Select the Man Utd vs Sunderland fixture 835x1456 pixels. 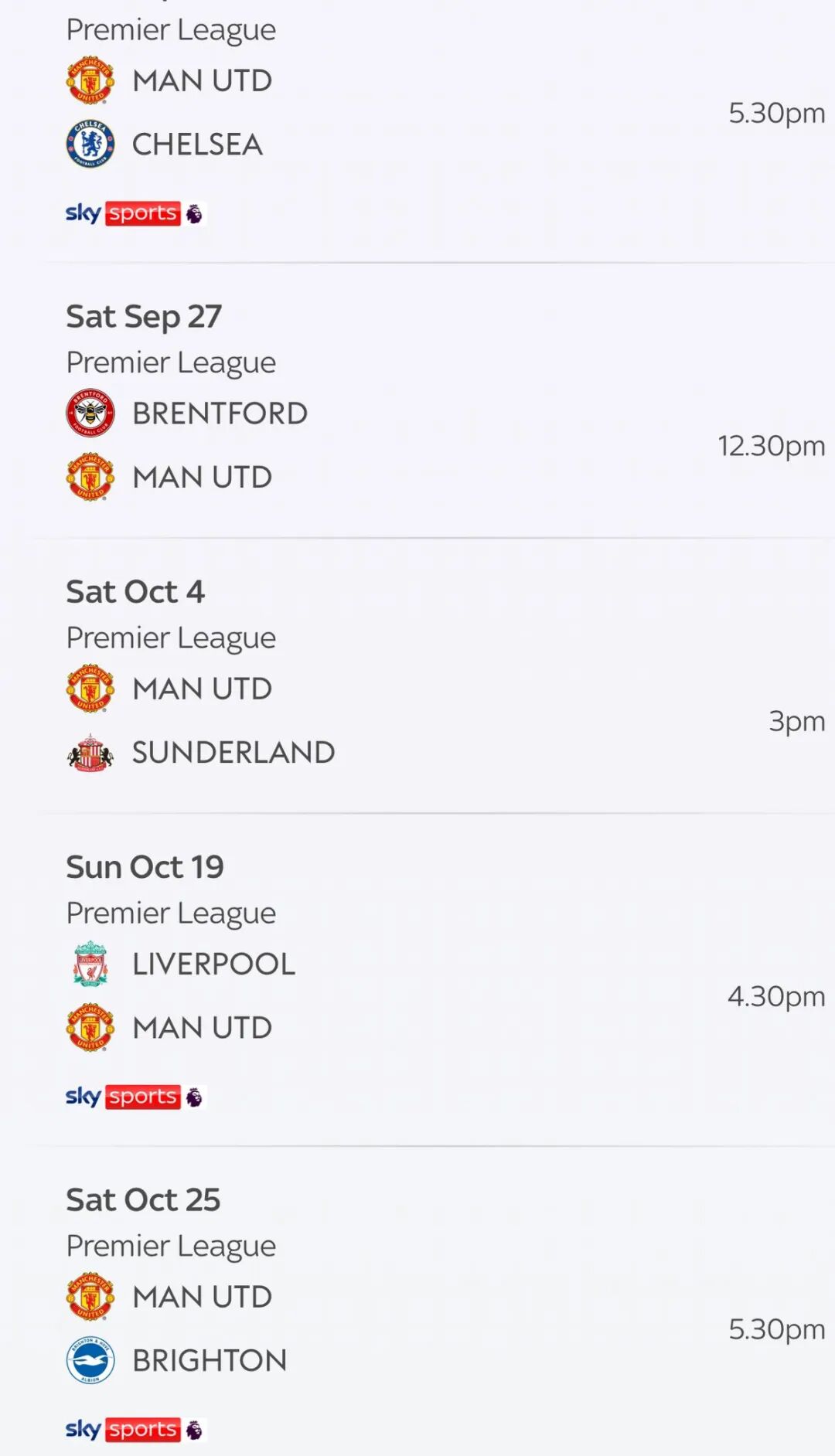click(x=417, y=720)
